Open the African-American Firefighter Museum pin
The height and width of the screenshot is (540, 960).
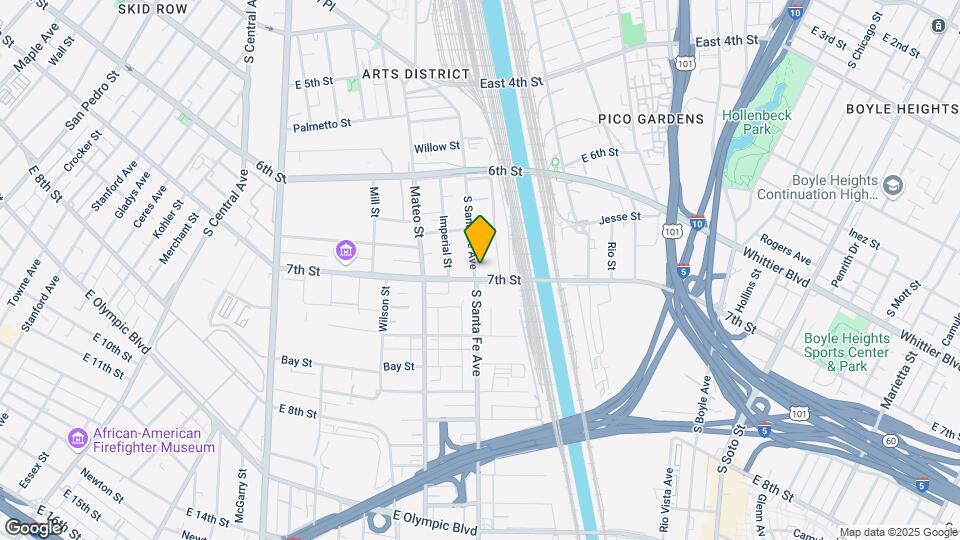[x=78, y=439]
